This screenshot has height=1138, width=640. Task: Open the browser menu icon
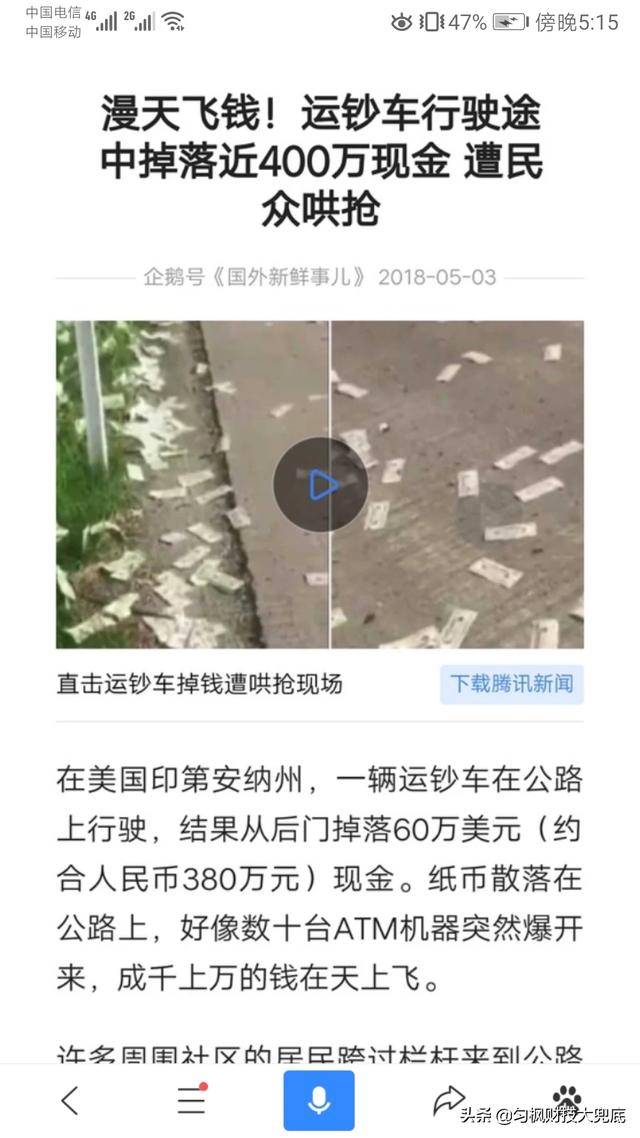[x=191, y=1100]
